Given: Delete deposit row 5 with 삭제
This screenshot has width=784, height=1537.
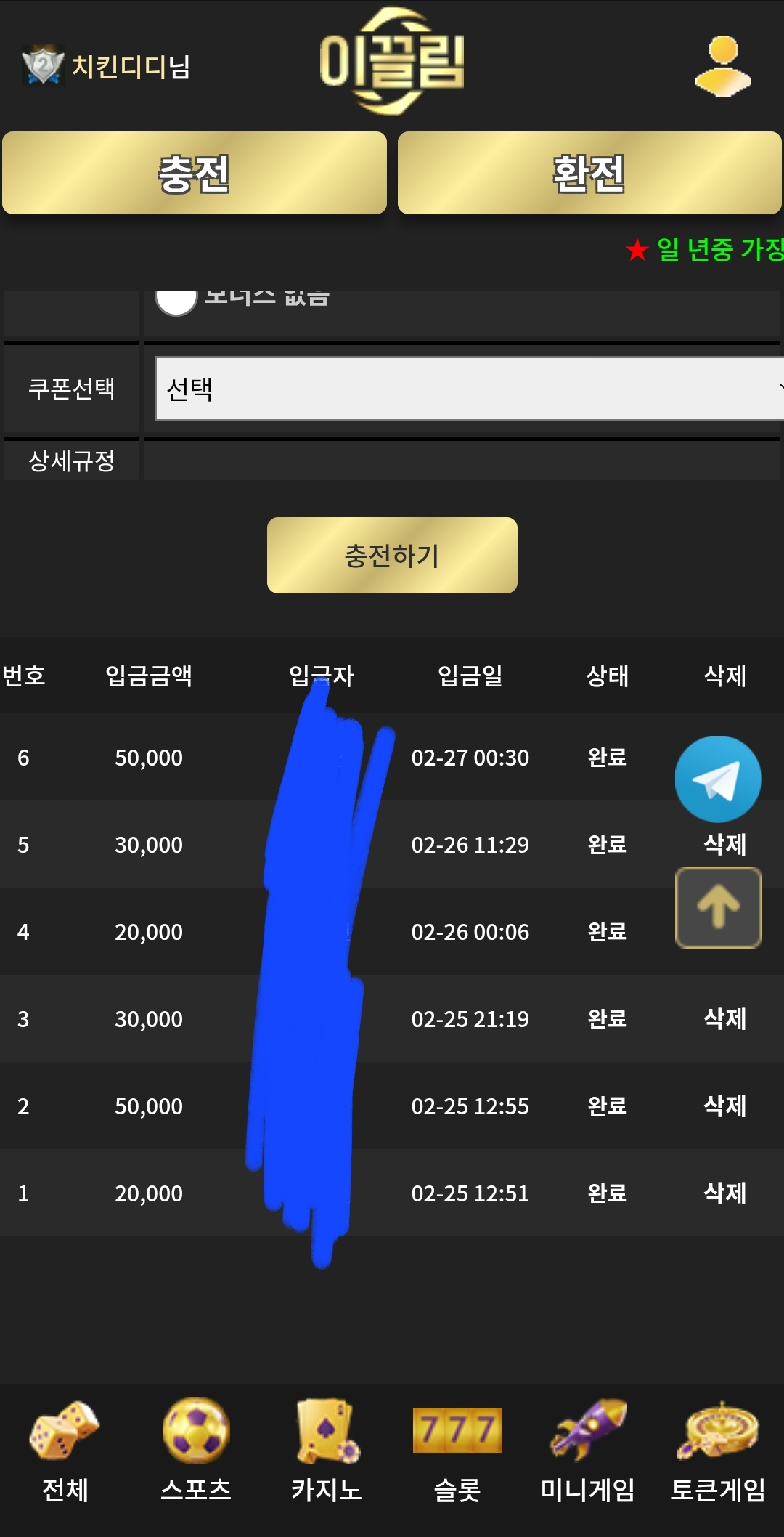Looking at the screenshot, I should point(724,844).
